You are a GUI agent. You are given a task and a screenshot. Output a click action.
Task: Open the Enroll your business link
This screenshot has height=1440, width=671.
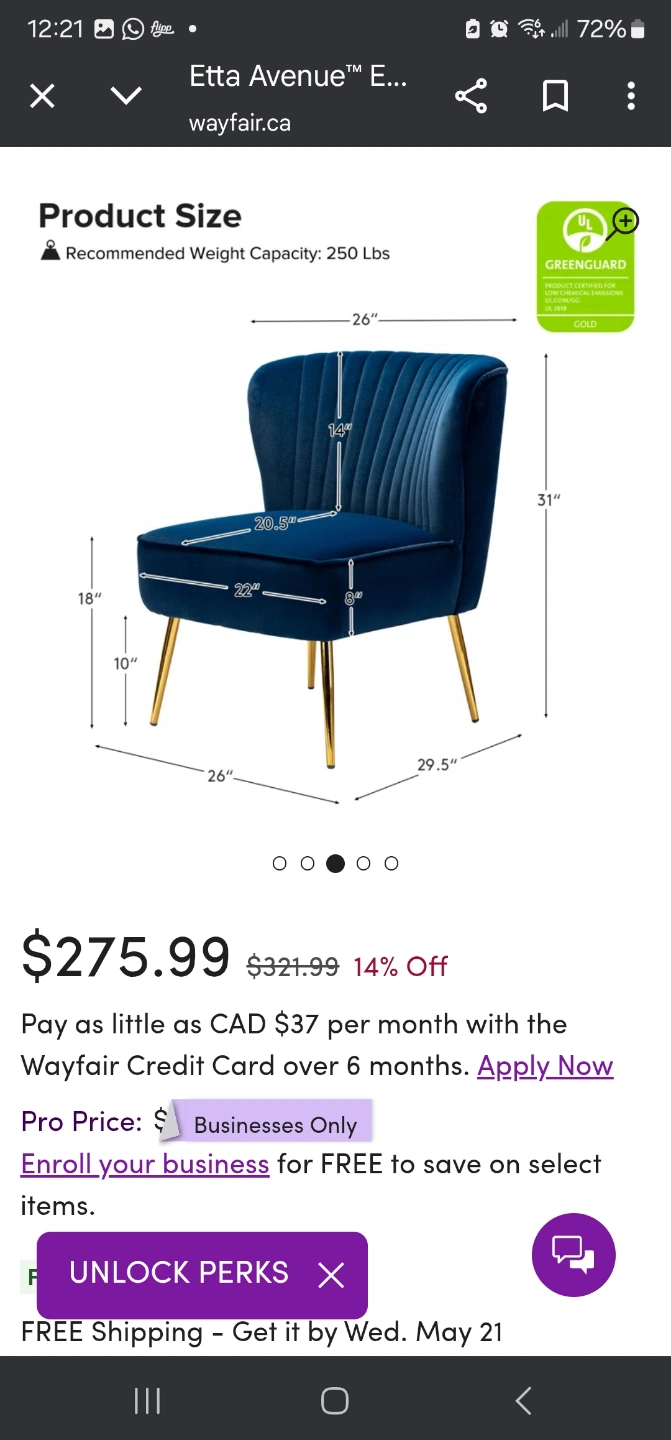[145, 1164]
